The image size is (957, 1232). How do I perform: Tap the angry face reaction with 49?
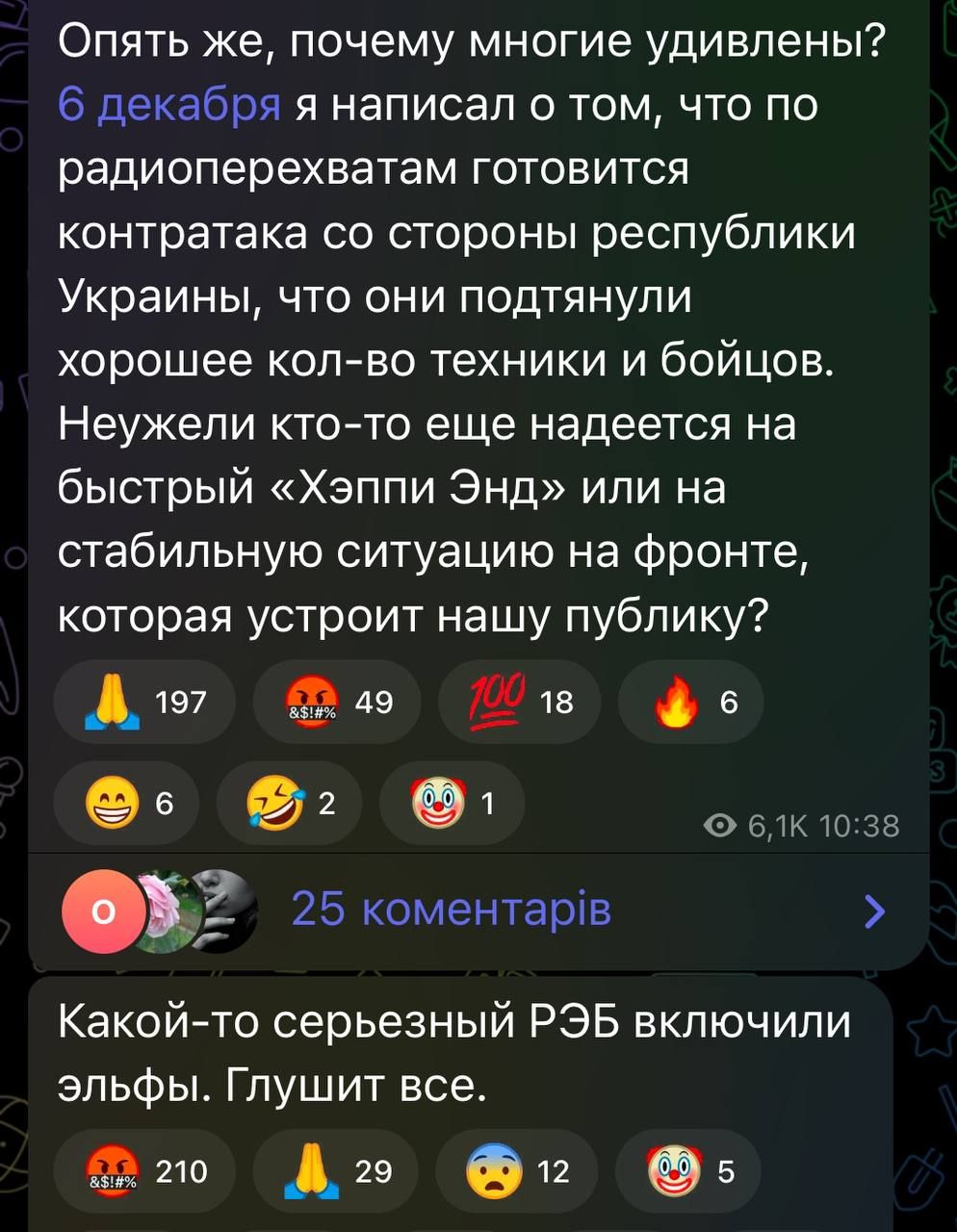(336, 702)
